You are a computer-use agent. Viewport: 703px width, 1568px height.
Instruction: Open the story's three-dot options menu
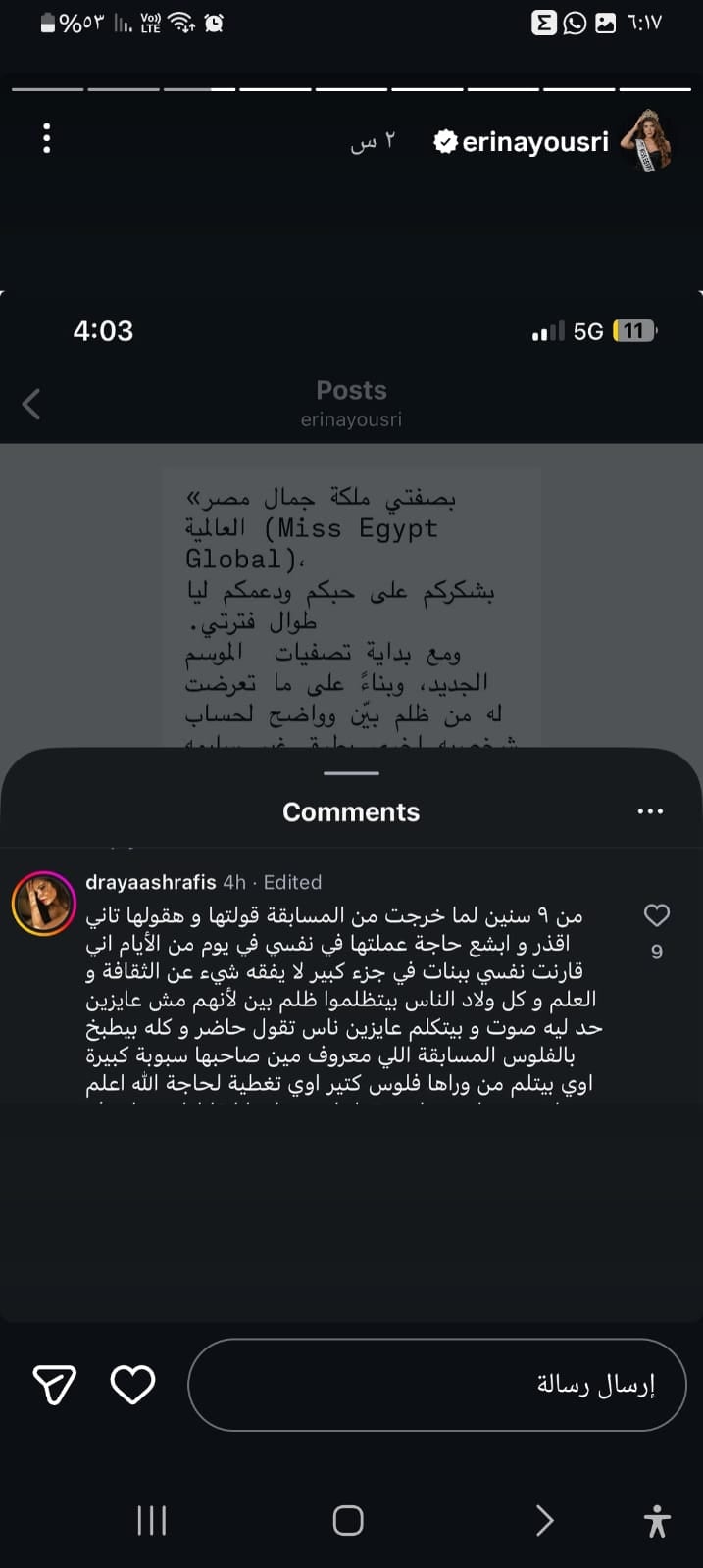coord(46,139)
